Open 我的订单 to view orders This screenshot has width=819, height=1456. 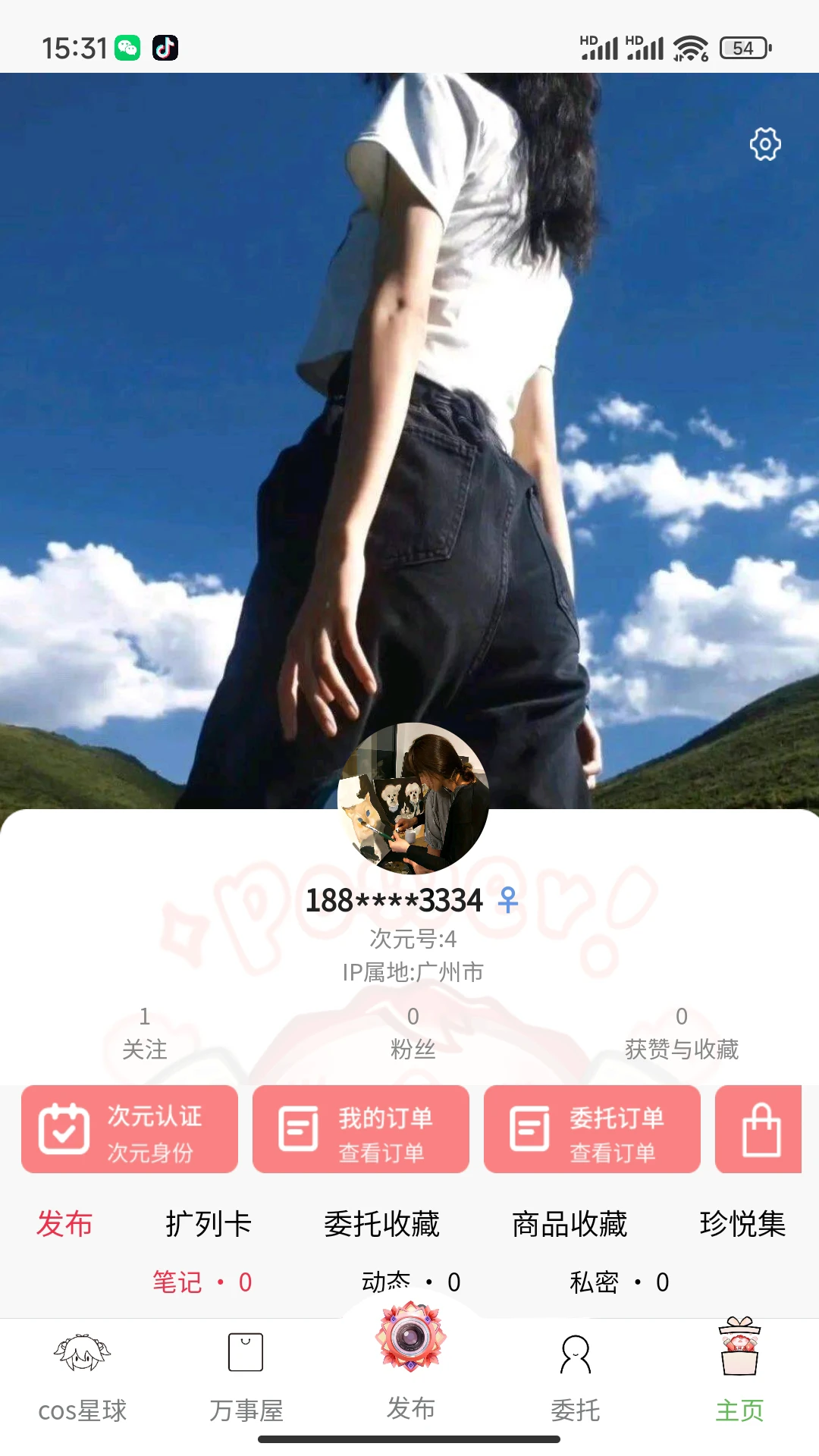point(362,1129)
